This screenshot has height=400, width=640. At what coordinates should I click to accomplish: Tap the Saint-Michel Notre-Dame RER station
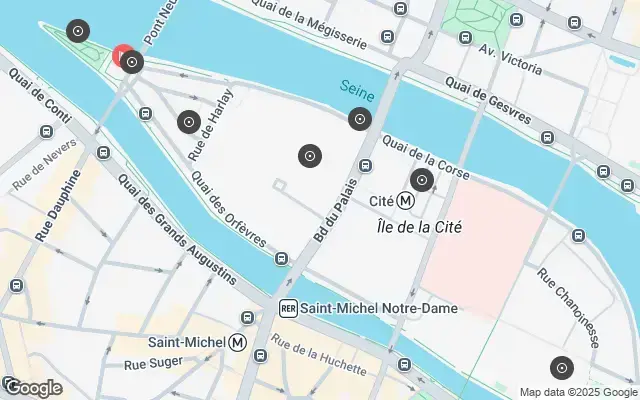(x=288, y=308)
